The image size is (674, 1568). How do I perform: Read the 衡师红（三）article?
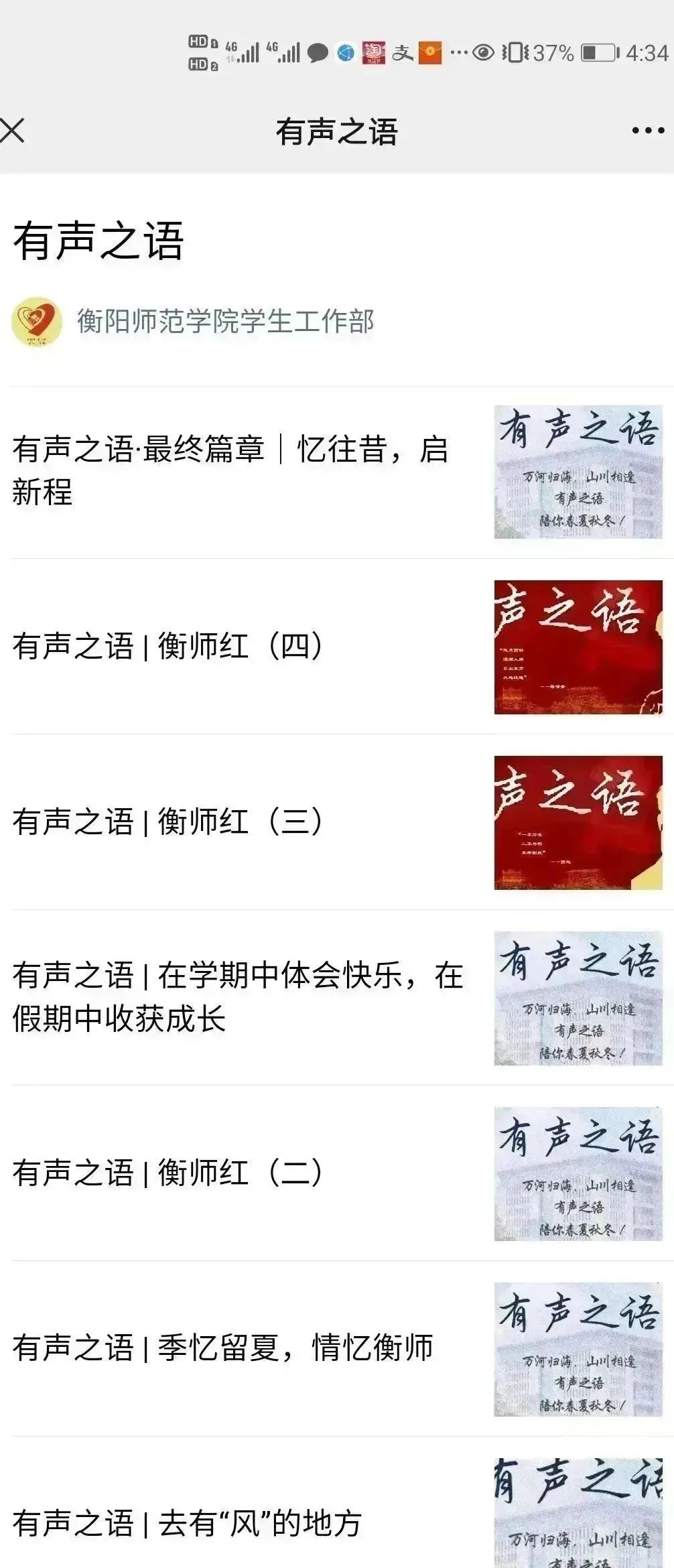[x=167, y=822]
